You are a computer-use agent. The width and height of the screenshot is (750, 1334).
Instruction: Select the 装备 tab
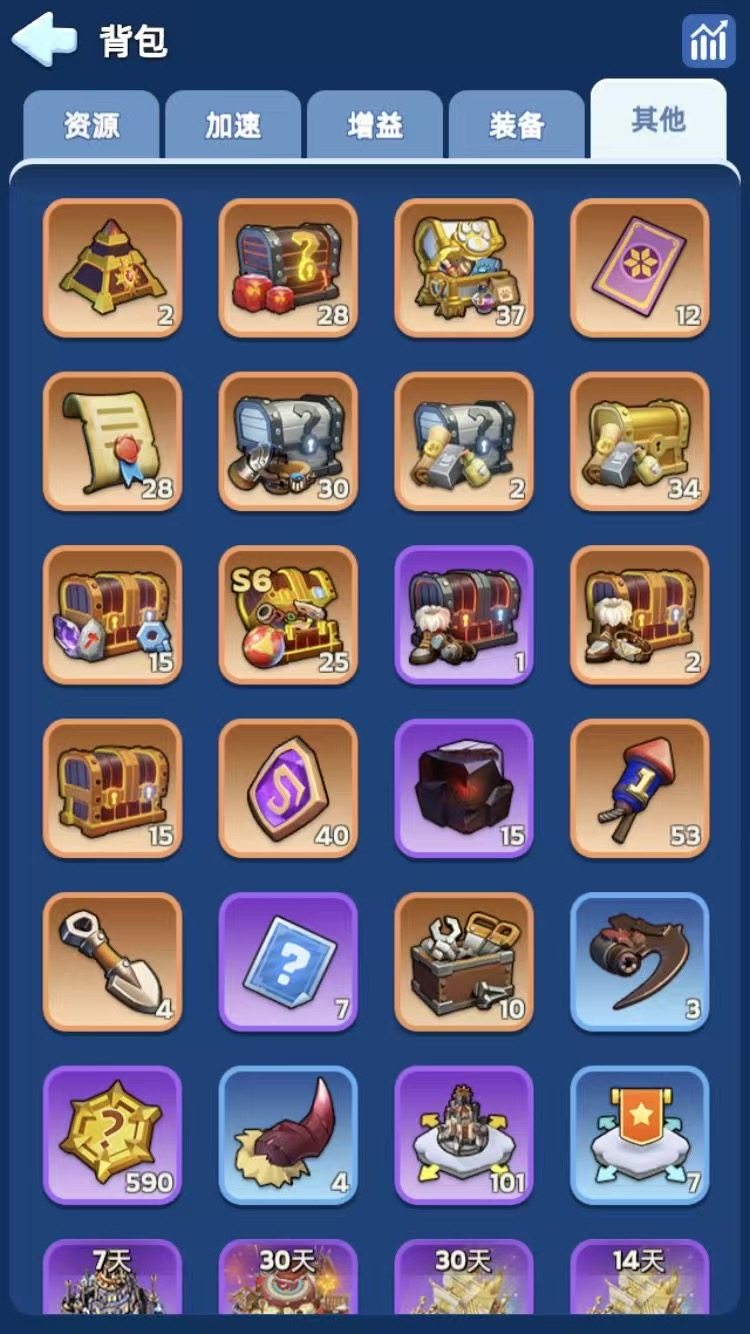coord(517,126)
